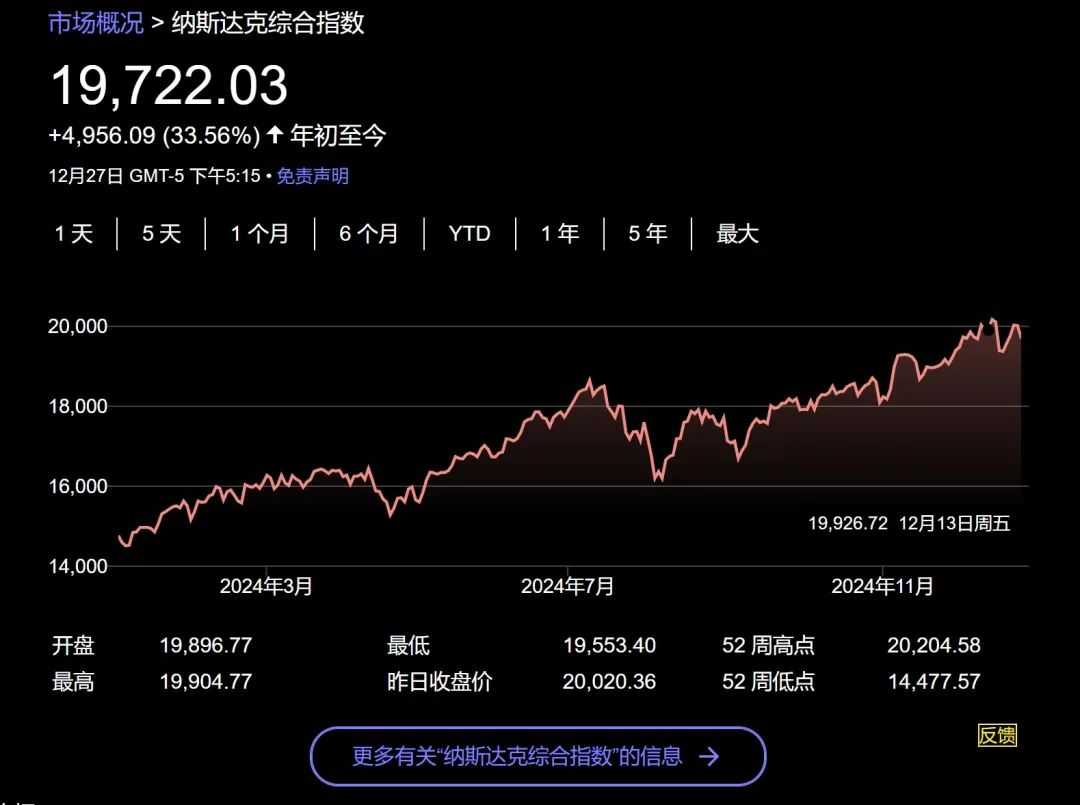Switch chart to 5 年 range
The image size is (1080, 805).
(647, 234)
